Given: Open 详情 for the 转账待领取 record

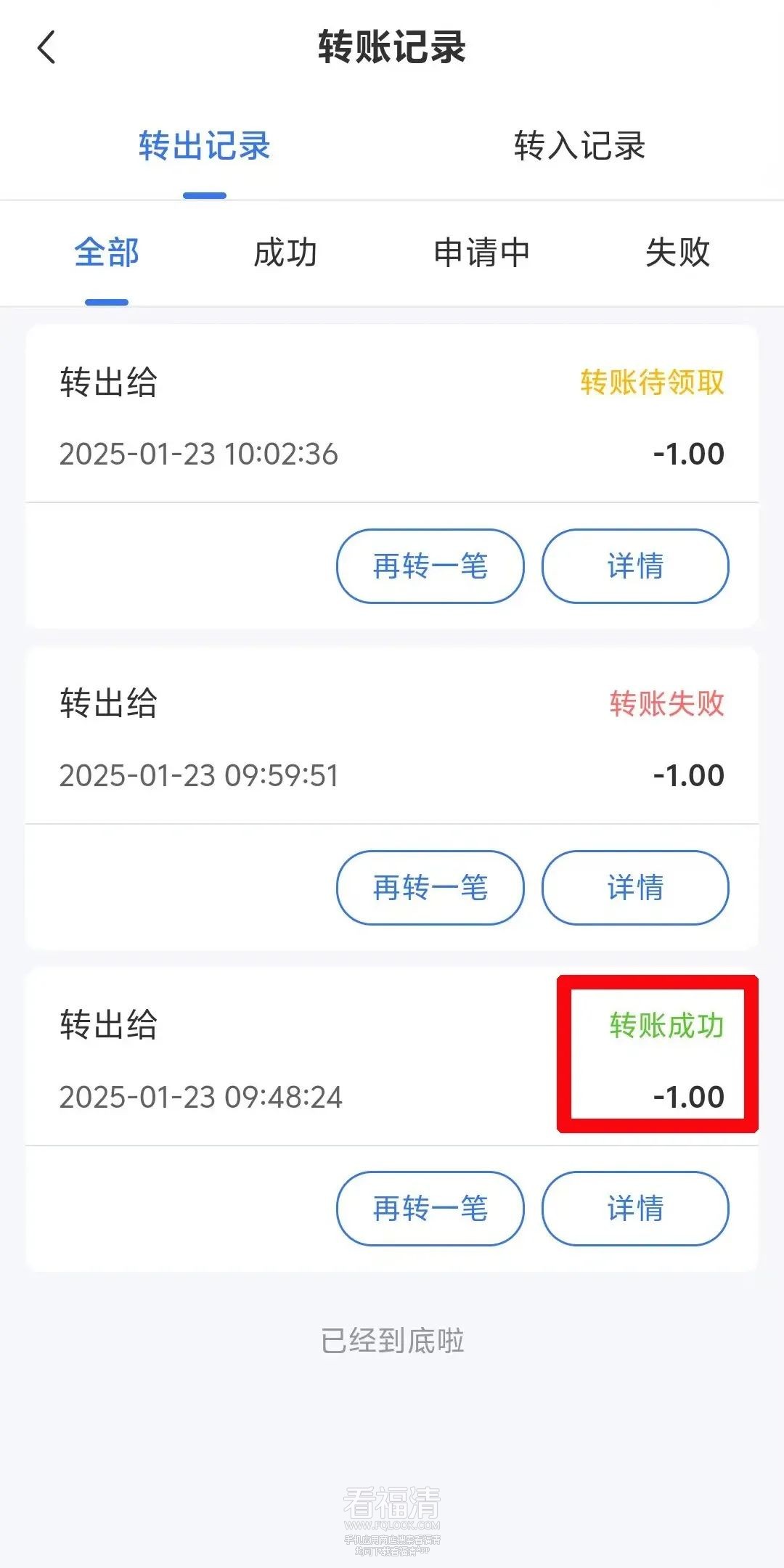Looking at the screenshot, I should pos(635,566).
